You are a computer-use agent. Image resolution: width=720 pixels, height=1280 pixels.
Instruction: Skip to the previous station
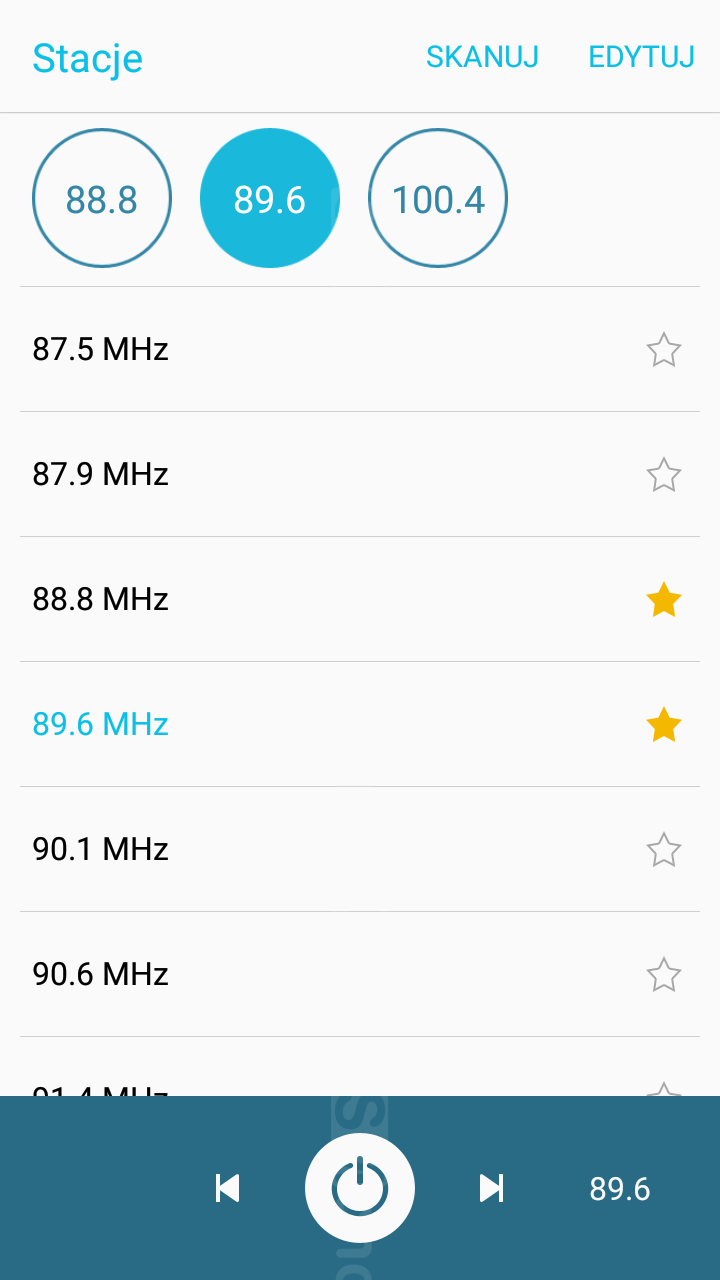(228, 1188)
